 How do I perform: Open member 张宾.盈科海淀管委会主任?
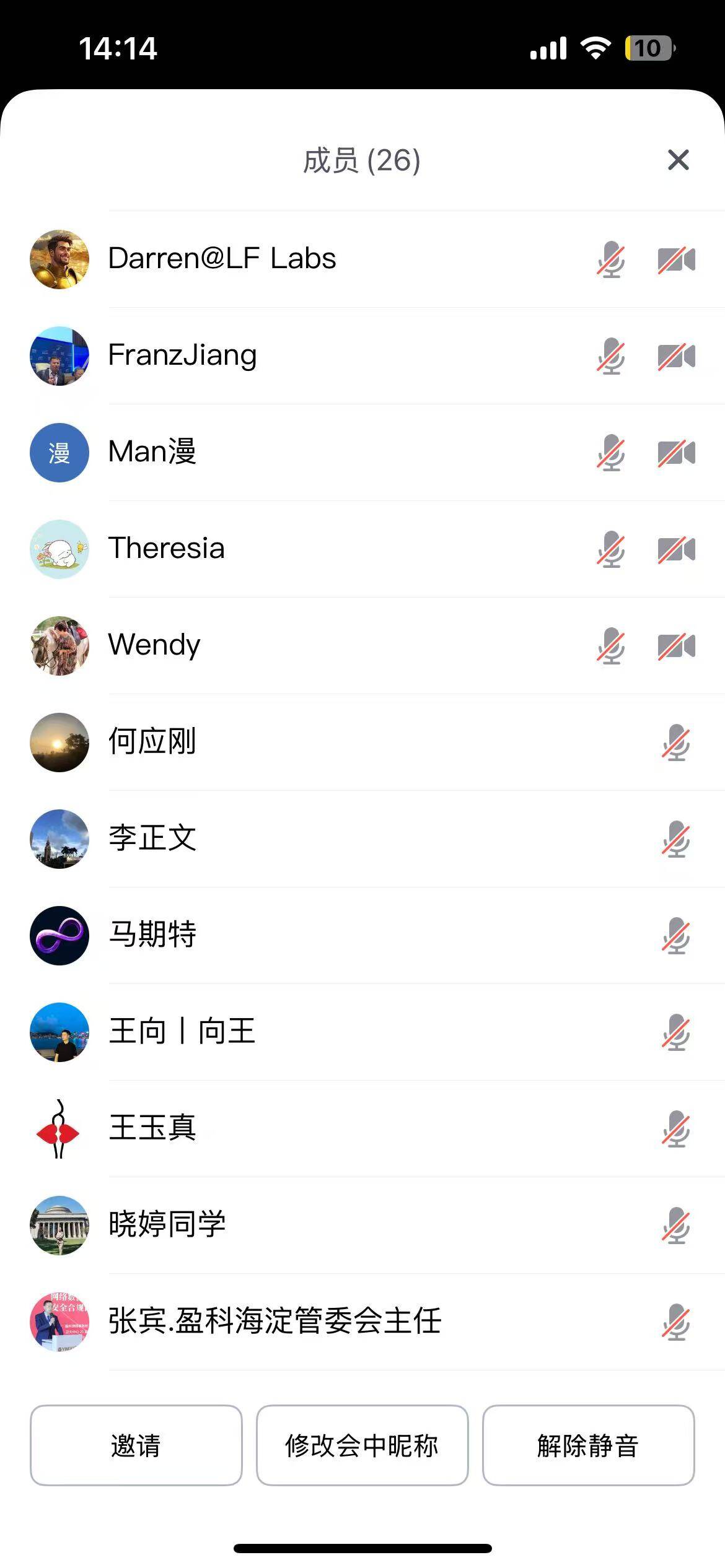pyautogui.click(x=275, y=1322)
